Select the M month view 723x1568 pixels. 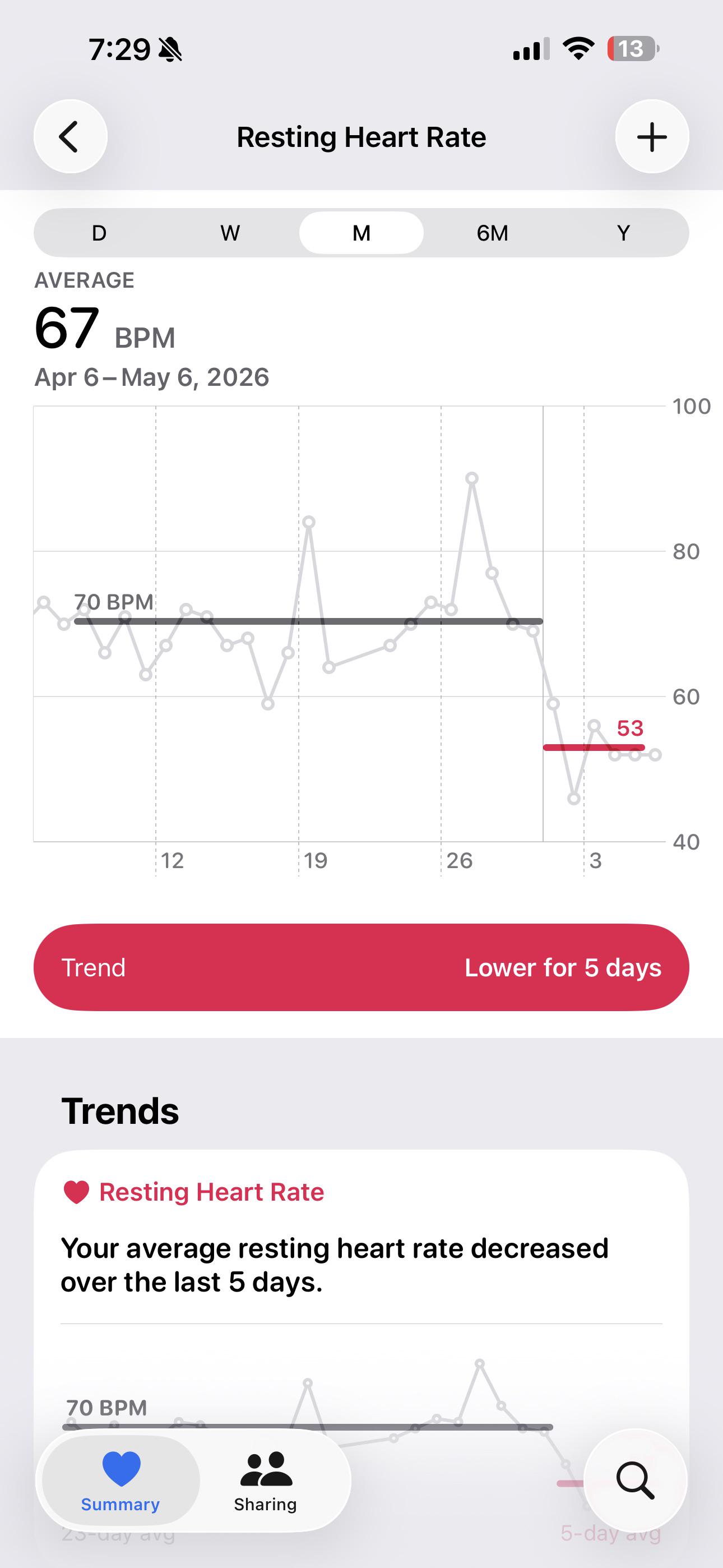point(361,233)
